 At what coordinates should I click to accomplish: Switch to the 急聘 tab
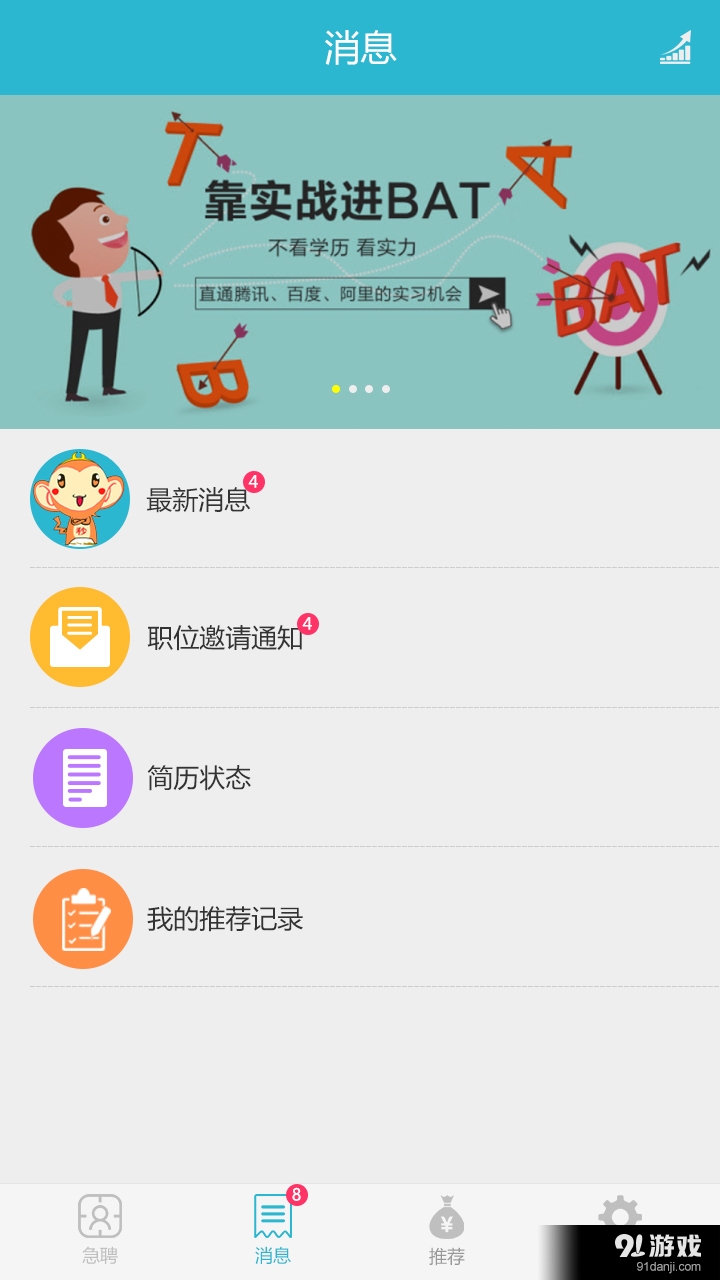click(100, 1230)
